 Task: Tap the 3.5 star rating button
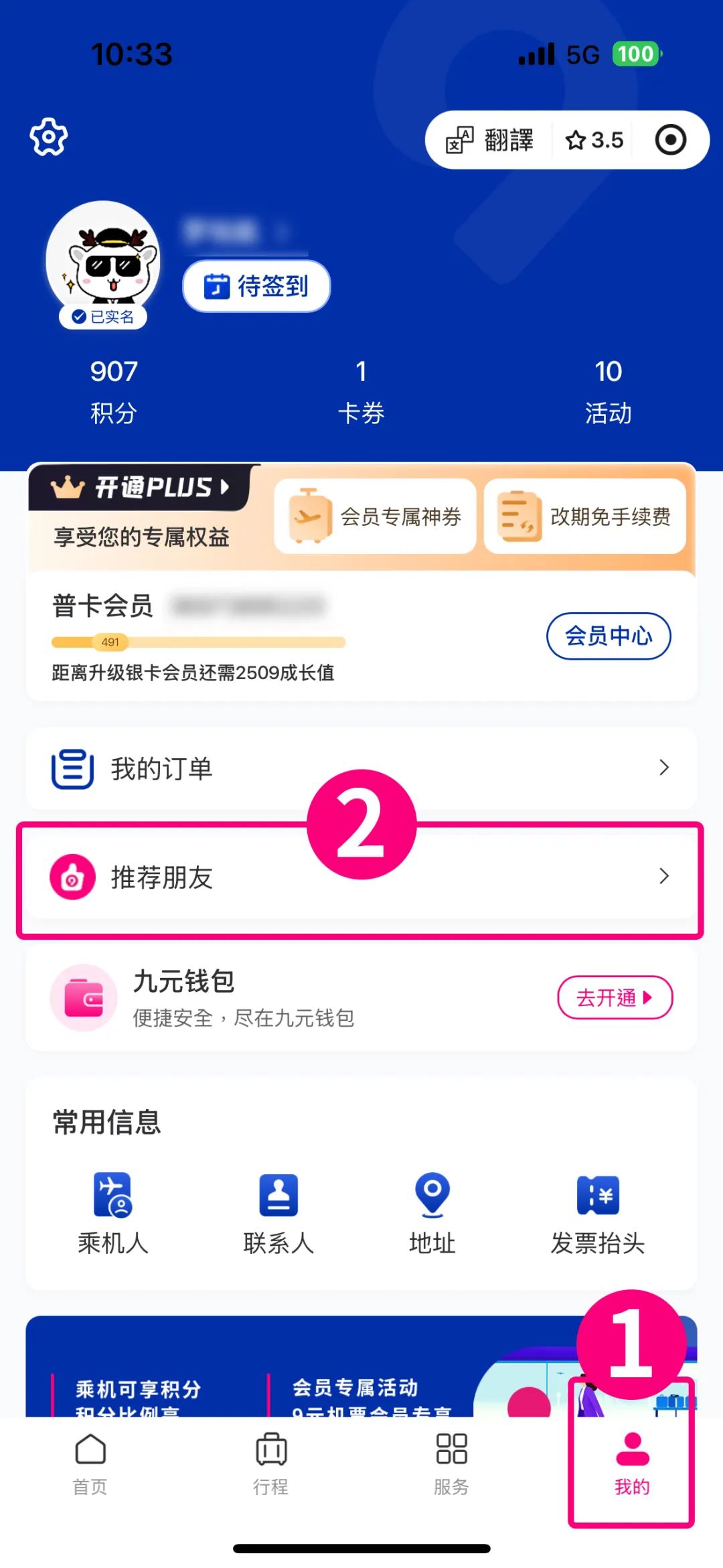[x=594, y=140]
